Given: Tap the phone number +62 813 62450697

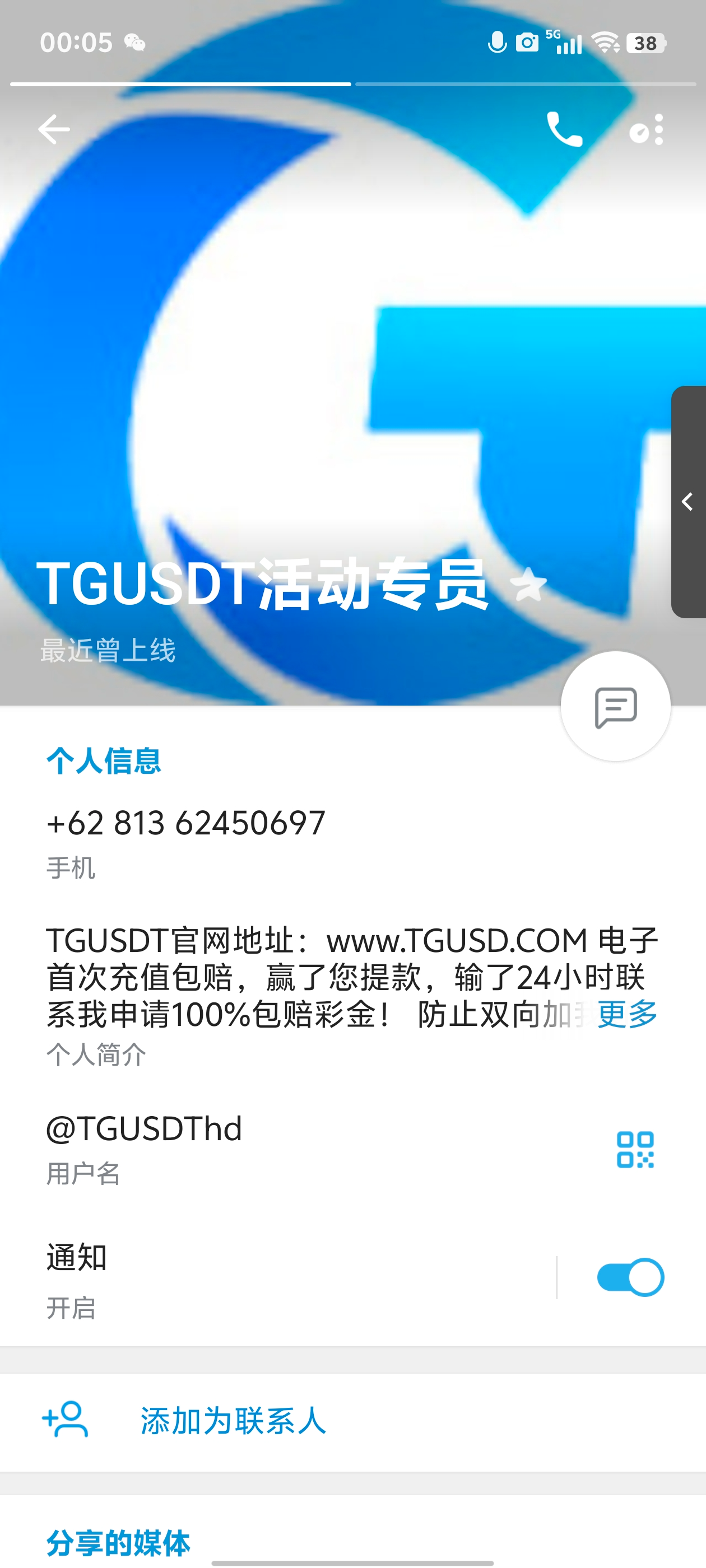Looking at the screenshot, I should 186,824.
